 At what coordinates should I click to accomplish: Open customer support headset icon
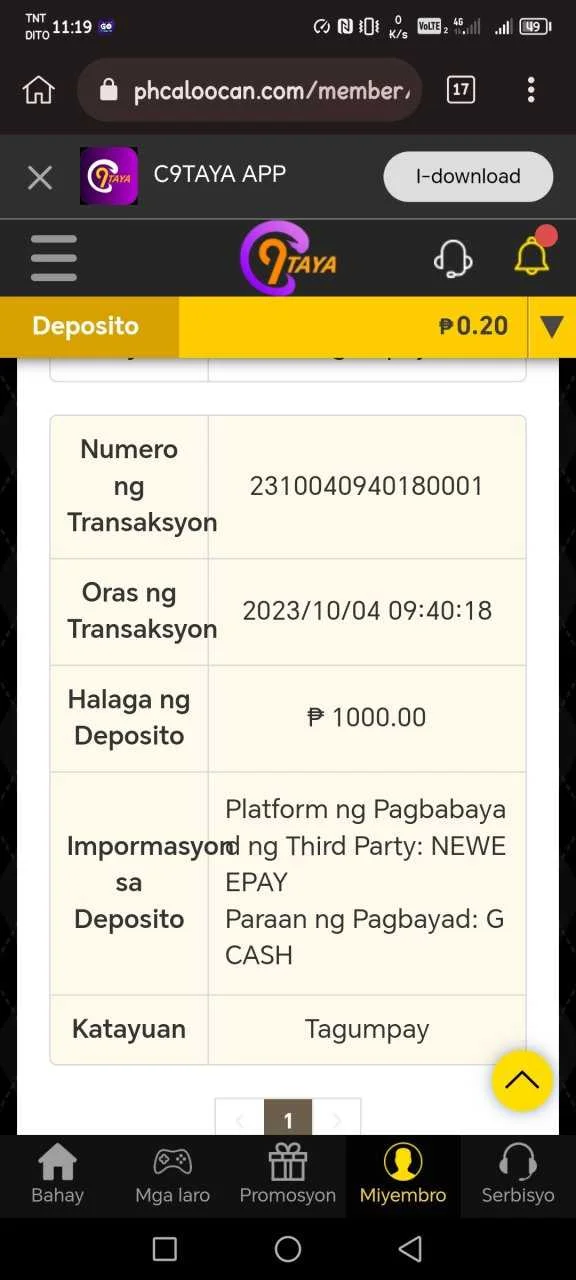point(452,259)
